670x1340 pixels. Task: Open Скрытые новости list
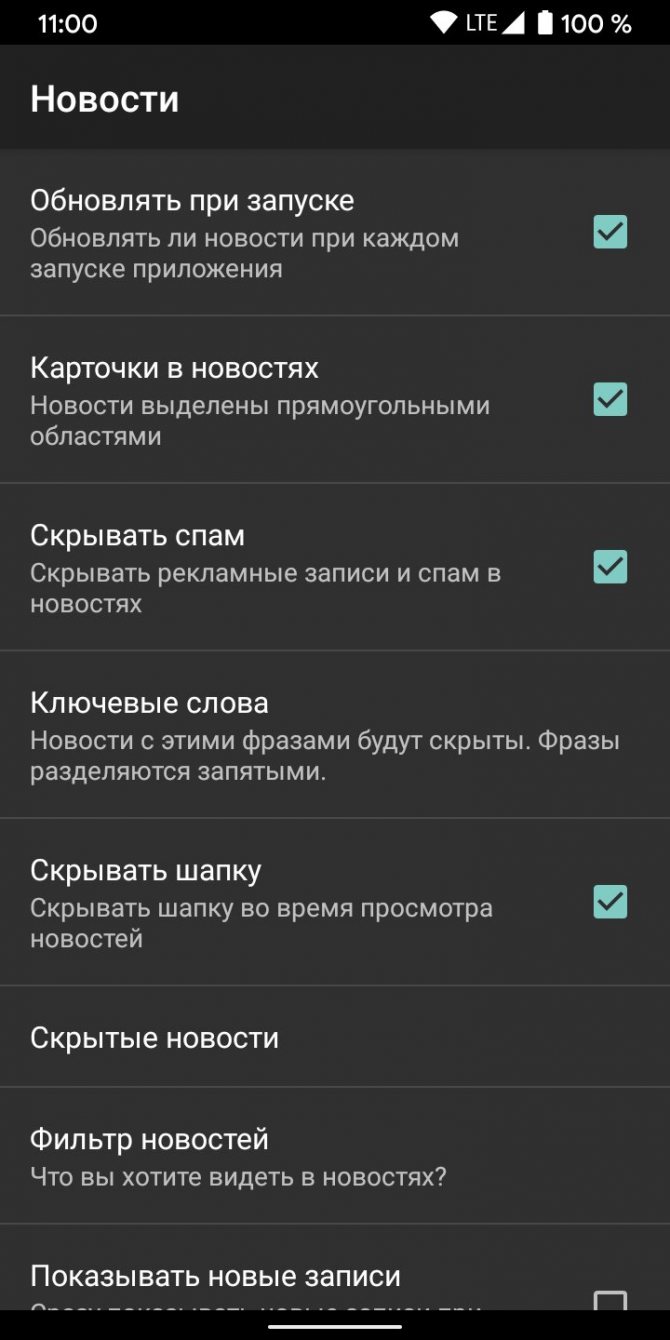click(335, 1037)
